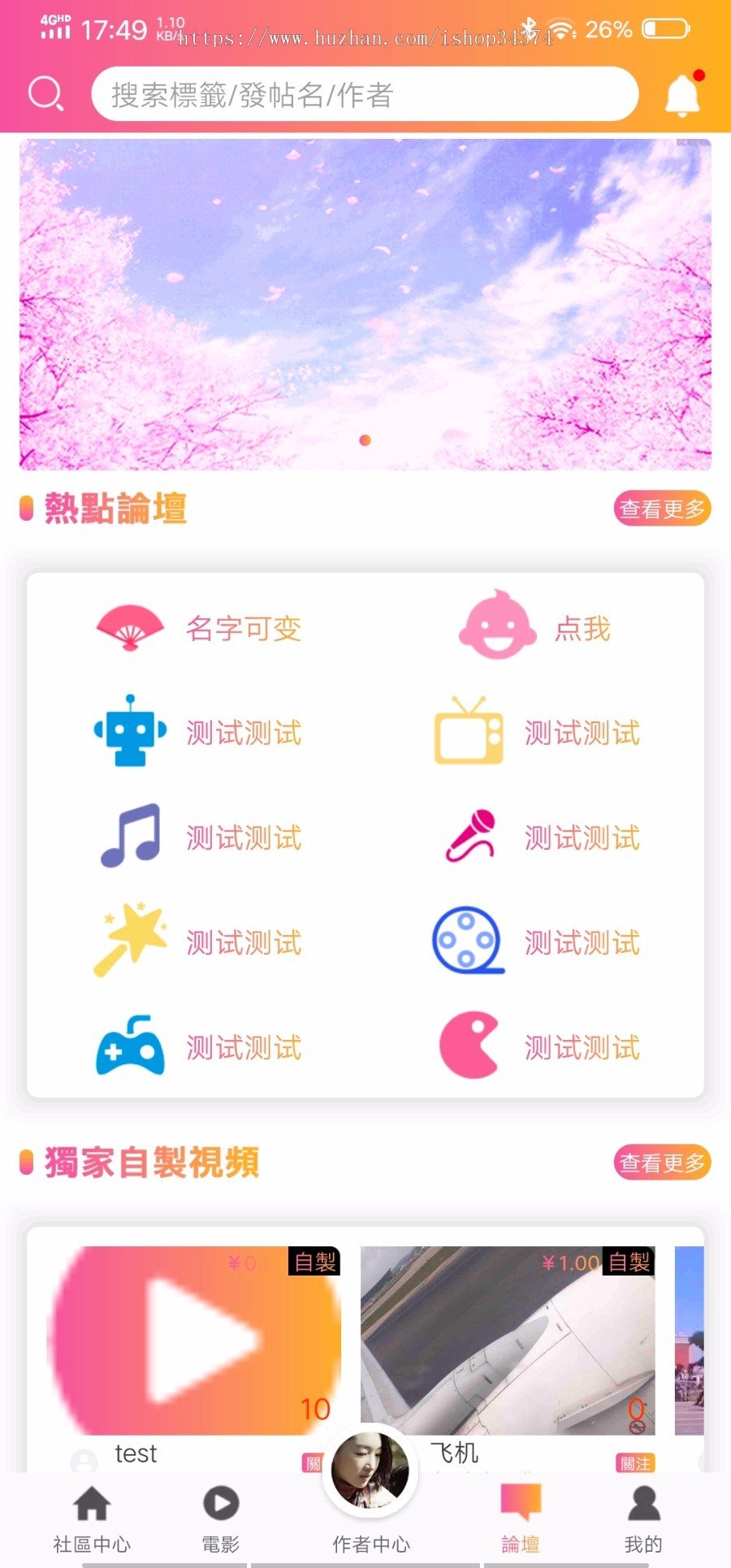Click the pink microphone forum icon
731x1568 pixels.
tap(471, 837)
